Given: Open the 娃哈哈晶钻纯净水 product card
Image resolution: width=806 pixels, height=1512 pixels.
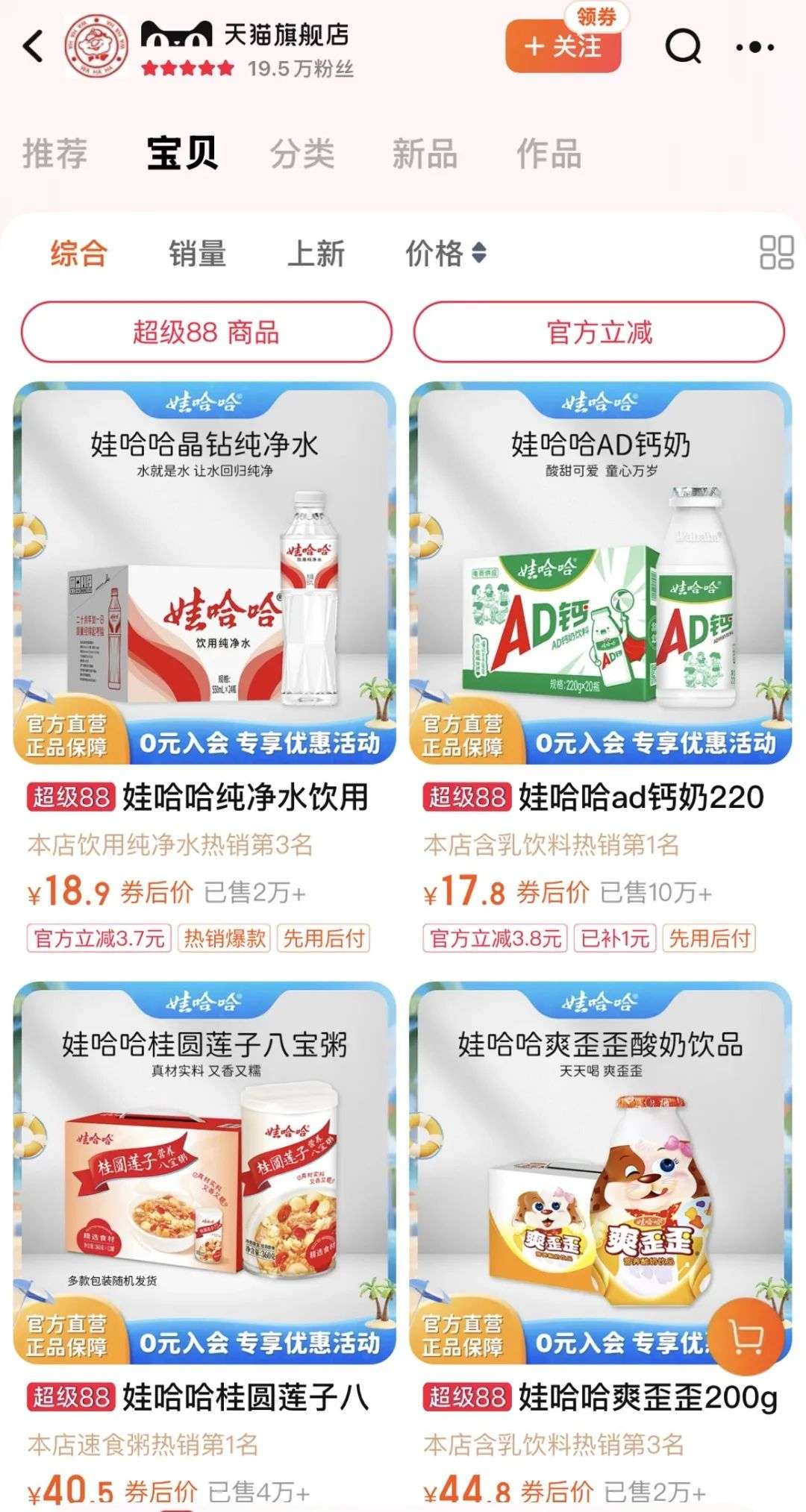Looking at the screenshot, I should tap(204, 574).
